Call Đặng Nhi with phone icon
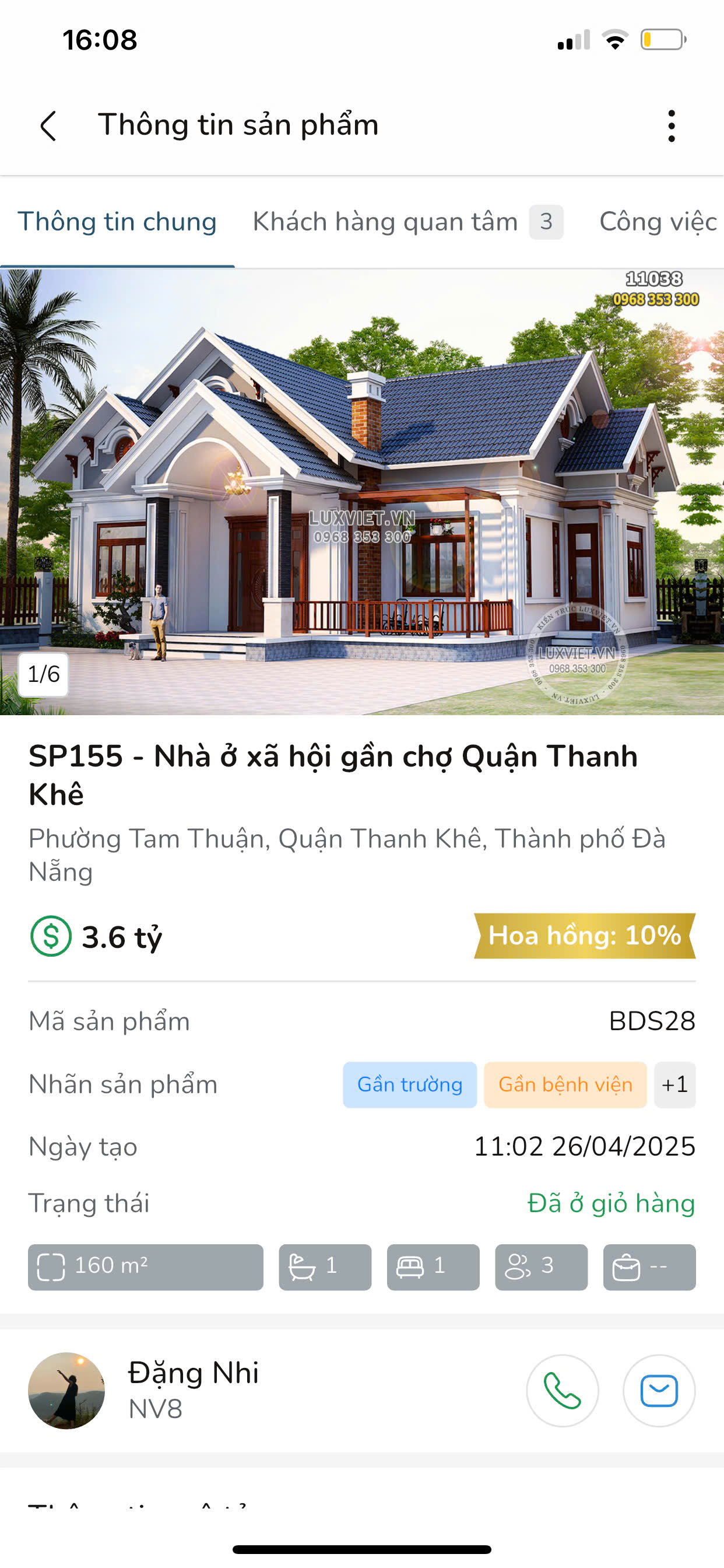This screenshot has height=1568, width=724. [562, 1391]
